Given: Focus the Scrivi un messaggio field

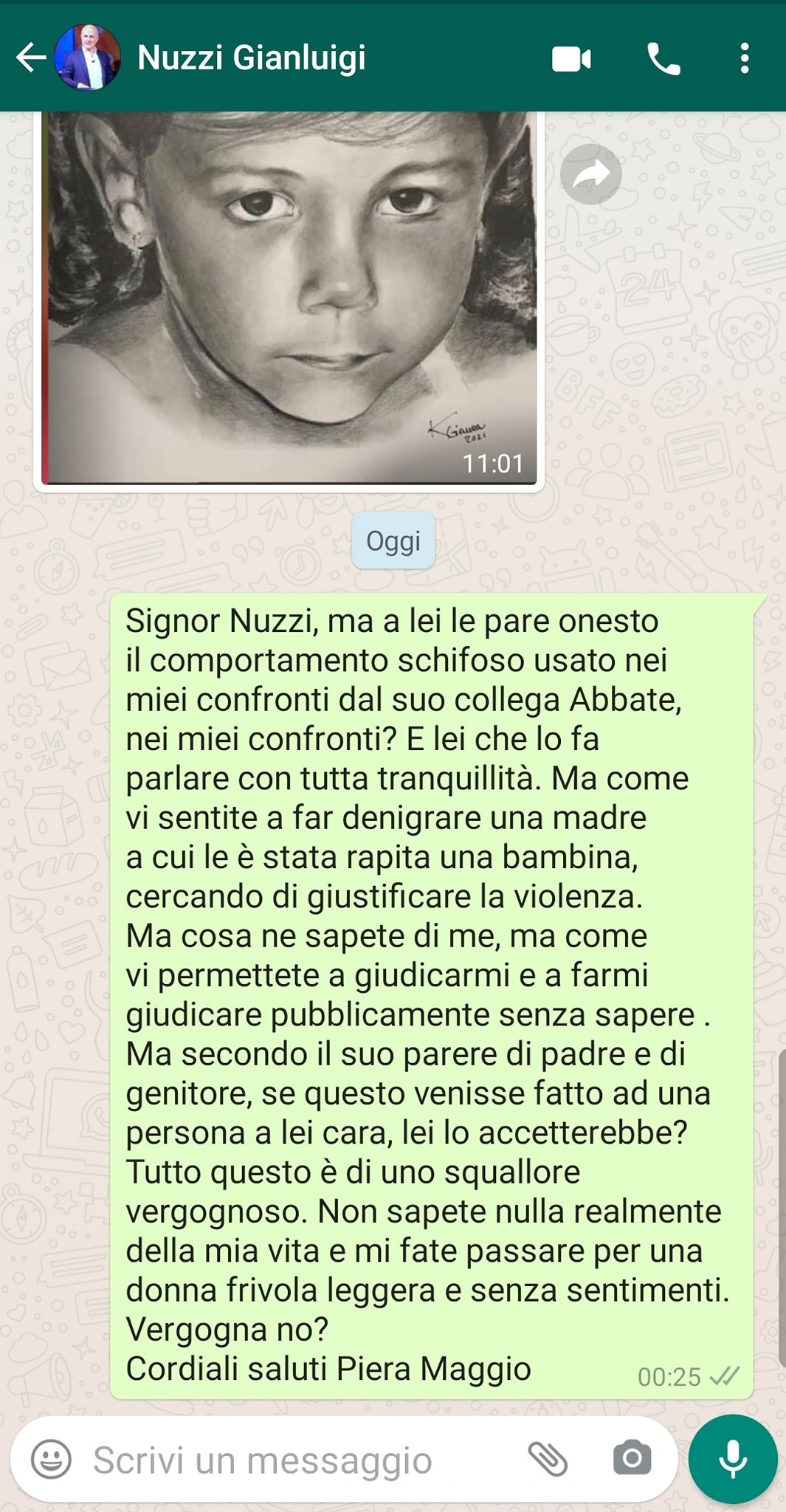Looking at the screenshot, I should tap(295, 1460).
